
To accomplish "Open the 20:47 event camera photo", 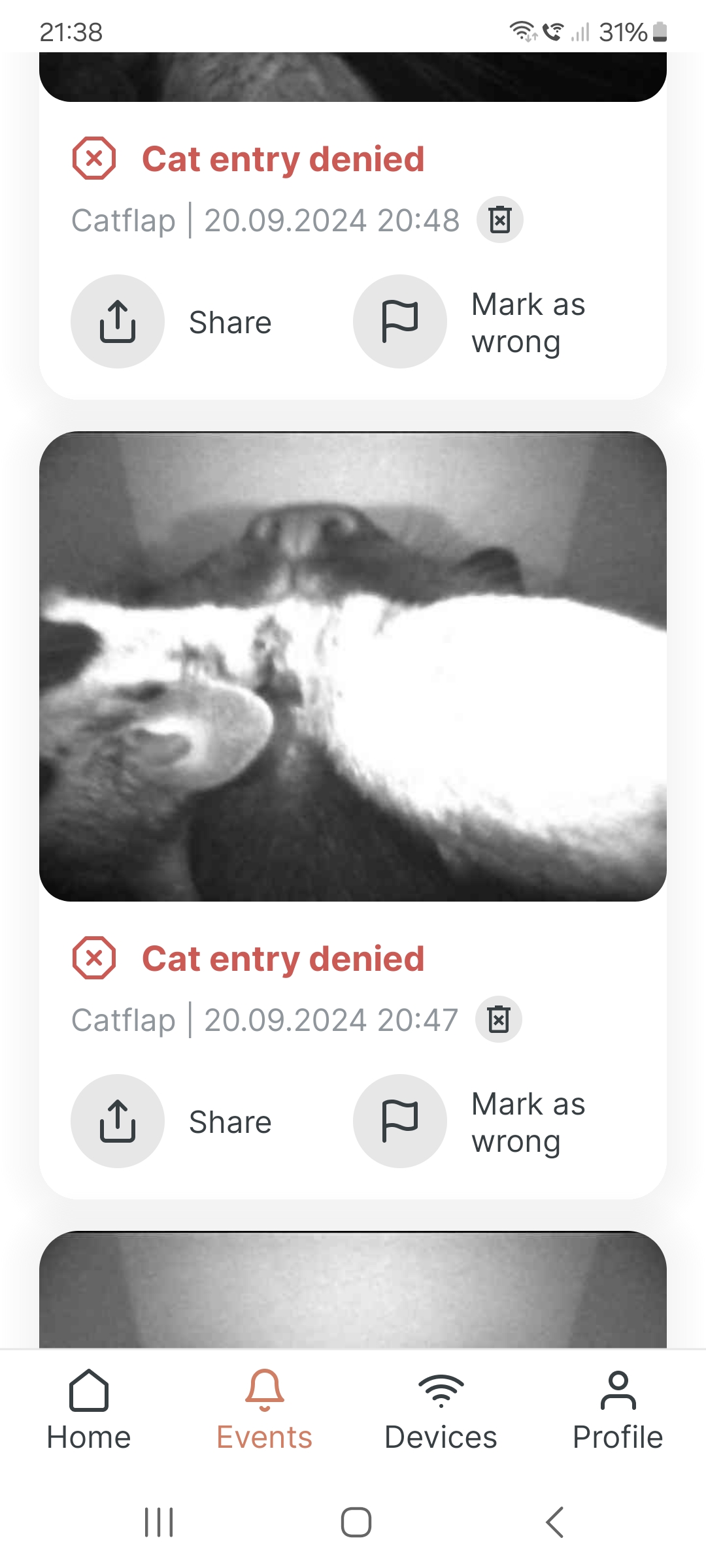I will point(353,666).
